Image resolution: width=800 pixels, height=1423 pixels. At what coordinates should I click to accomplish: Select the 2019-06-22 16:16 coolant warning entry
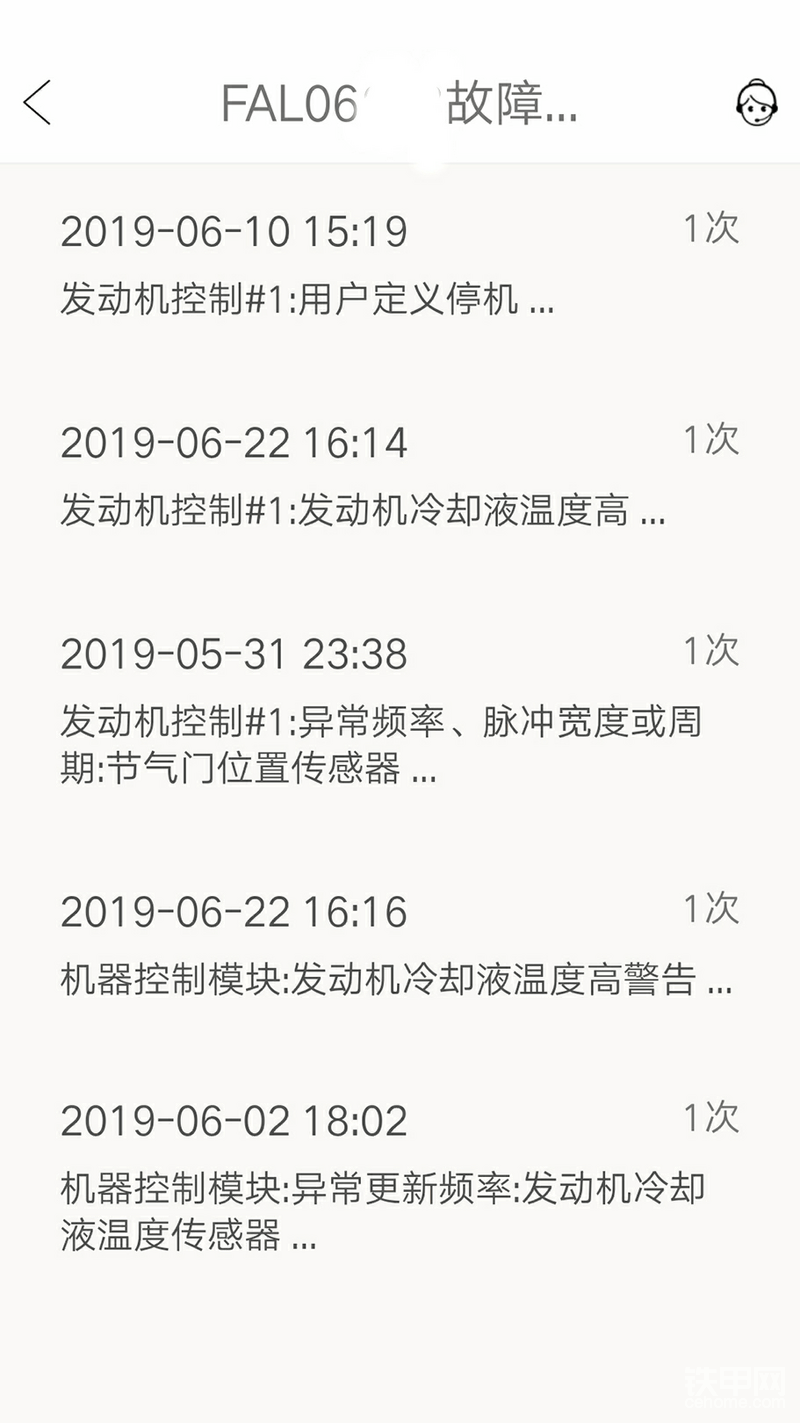(x=400, y=945)
